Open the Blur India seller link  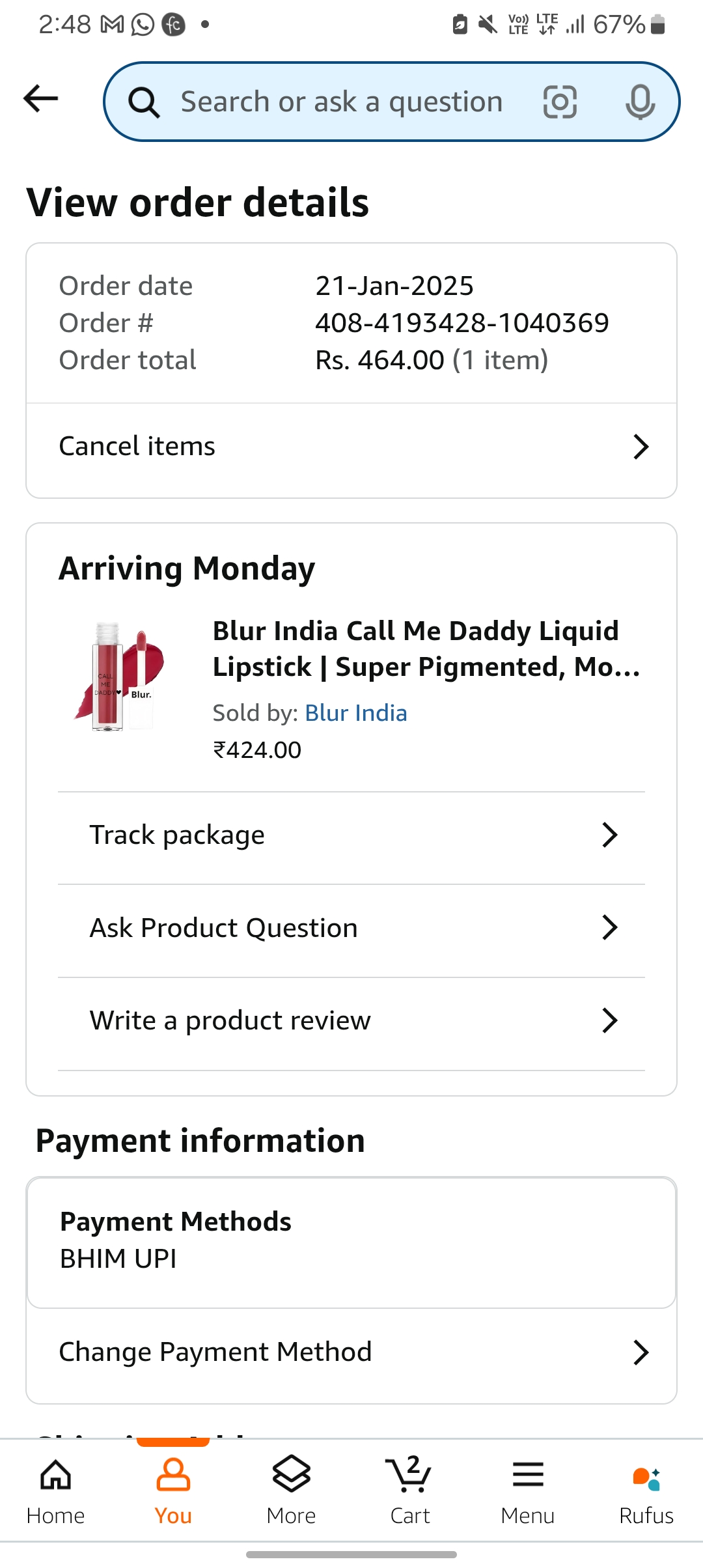356,713
